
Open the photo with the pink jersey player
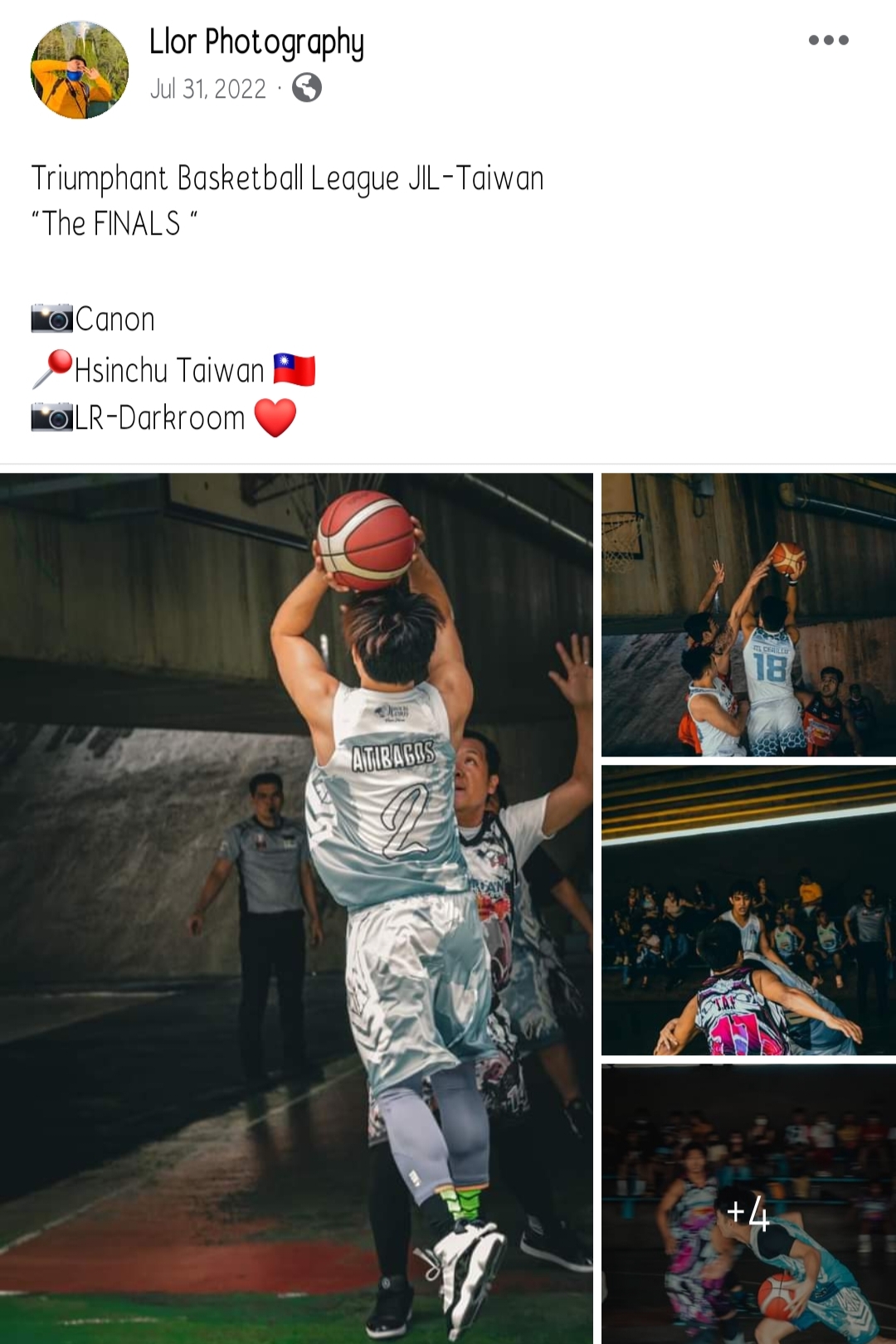tap(748, 910)
